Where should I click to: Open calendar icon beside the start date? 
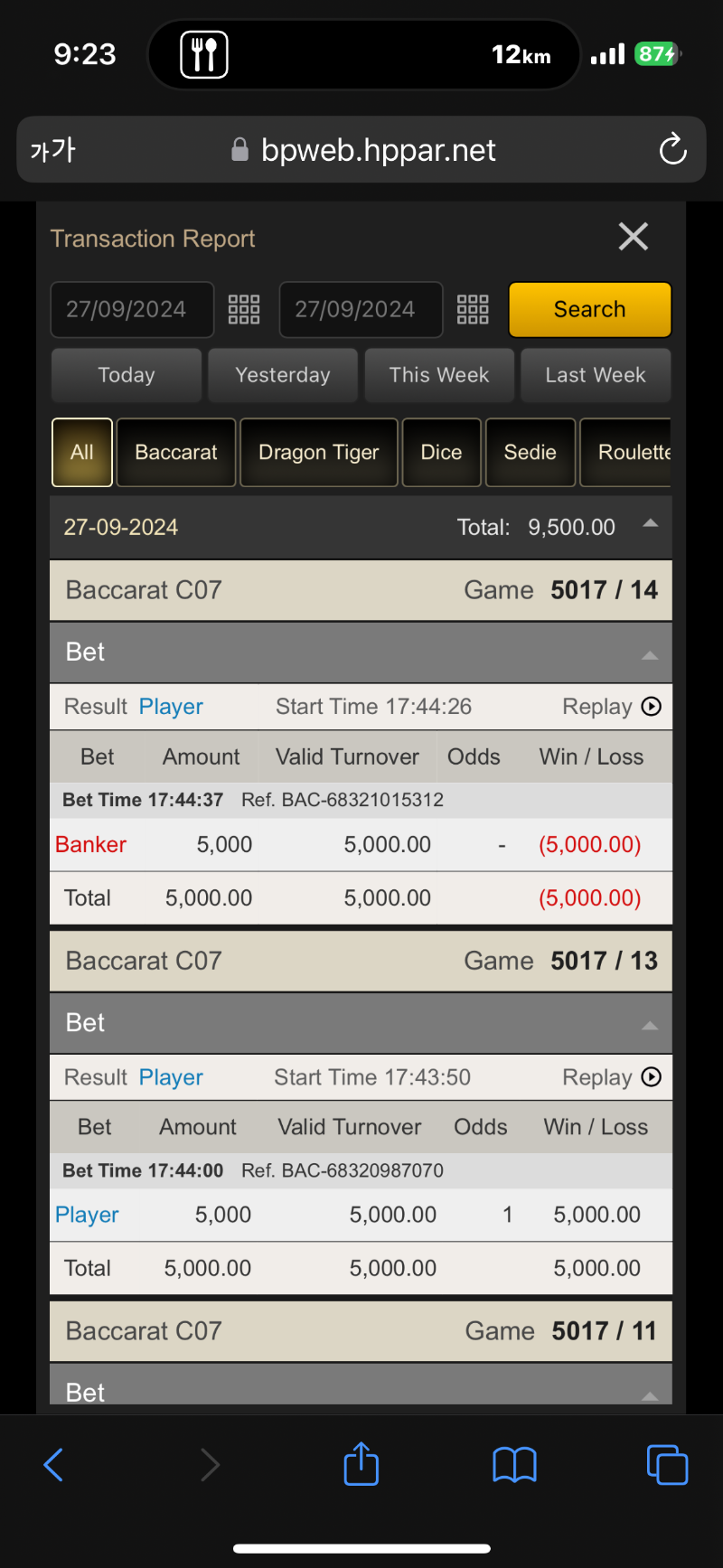(244, 310)
